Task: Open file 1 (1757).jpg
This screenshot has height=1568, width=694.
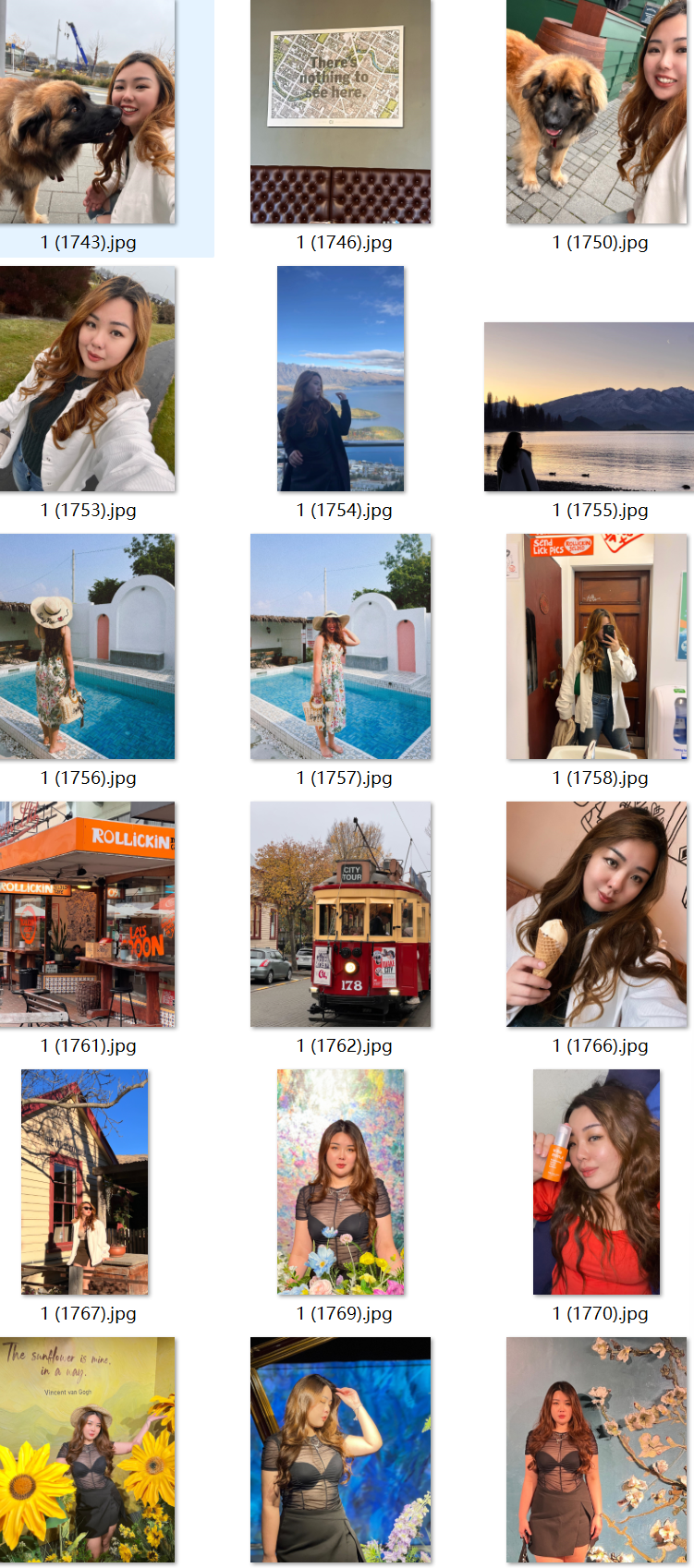Action: (x=340, y=646)
